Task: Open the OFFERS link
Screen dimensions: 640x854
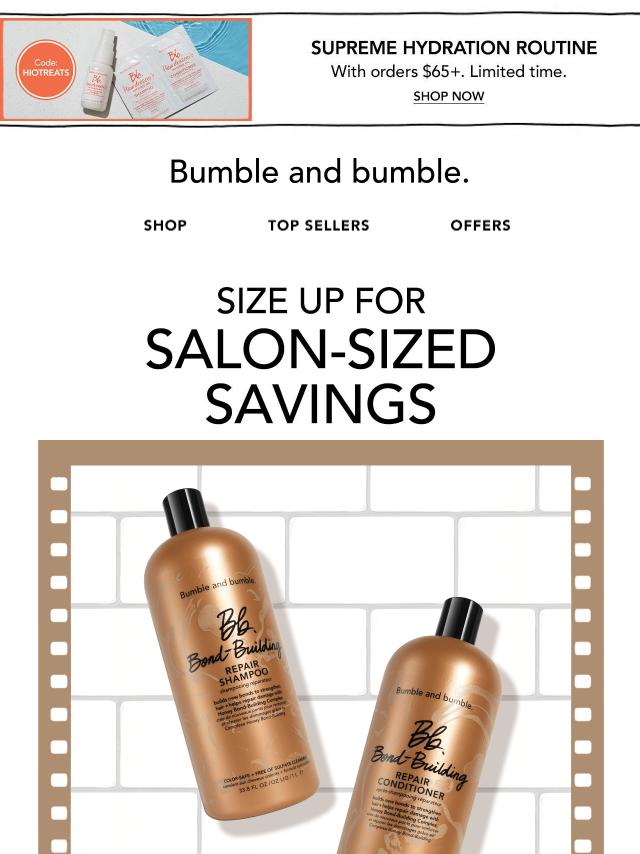Action: click(480, 225)
